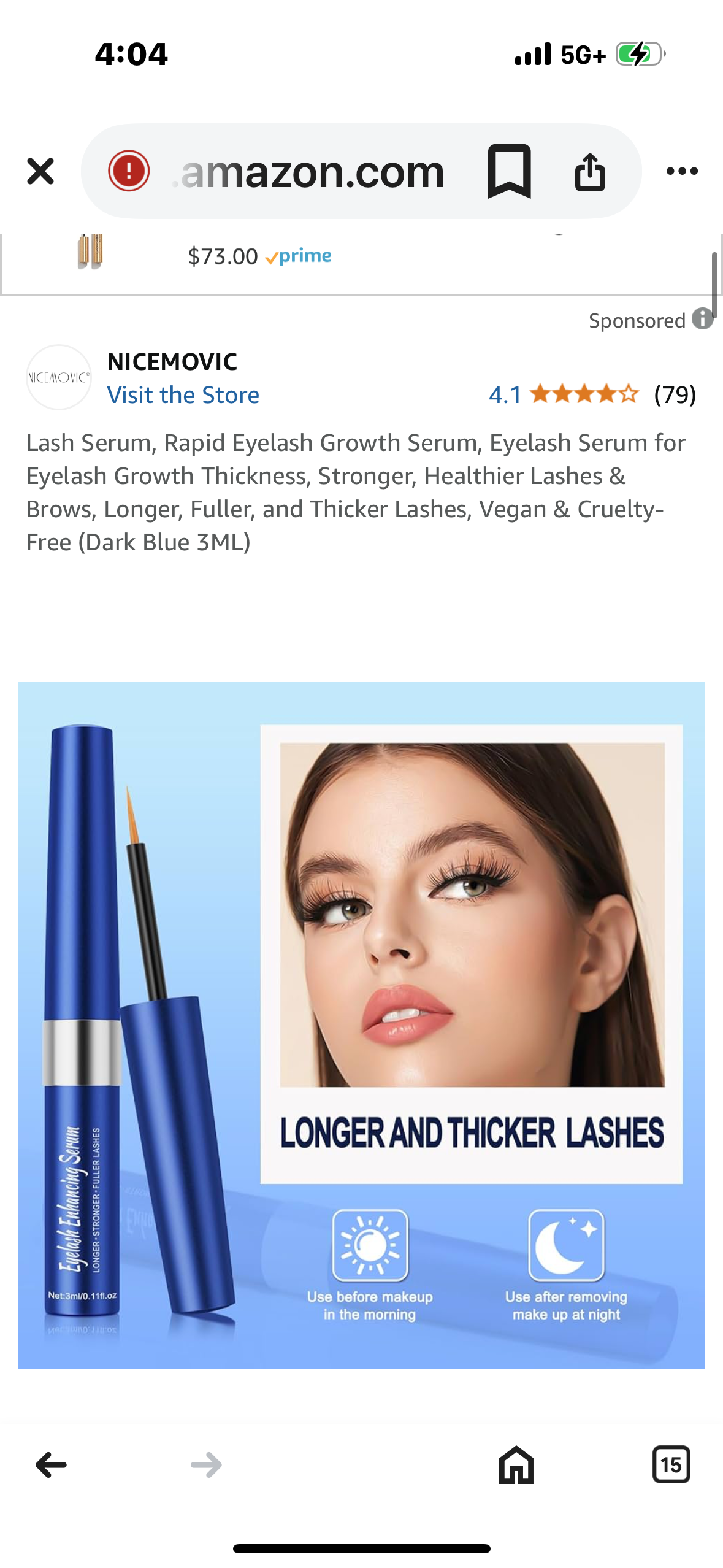Open the tab switcher showing 15
The width and height of the screenshot is (723, 1568).
(x=671, y=1465)
